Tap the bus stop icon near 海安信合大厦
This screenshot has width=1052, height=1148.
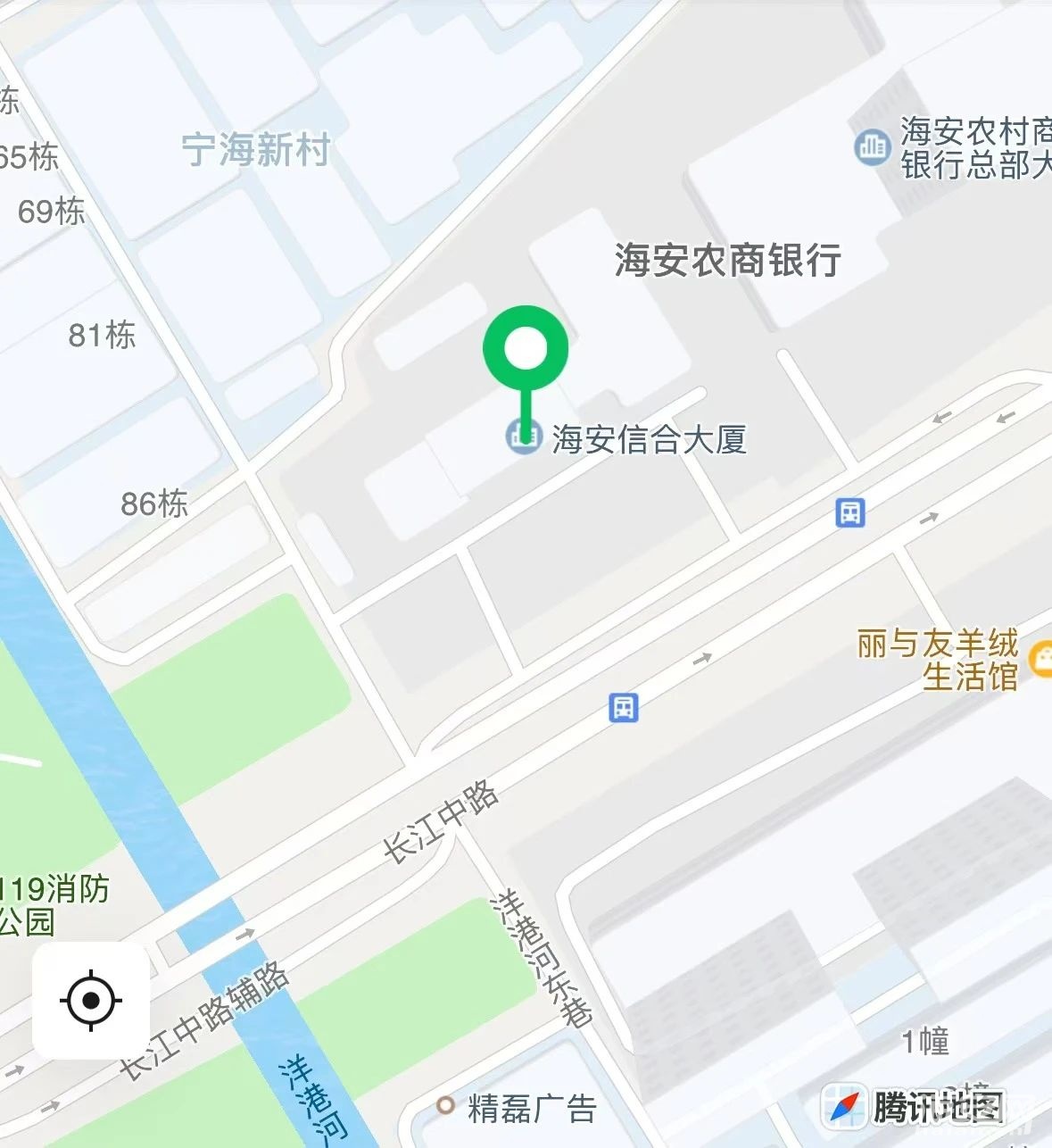coord(850,512)
